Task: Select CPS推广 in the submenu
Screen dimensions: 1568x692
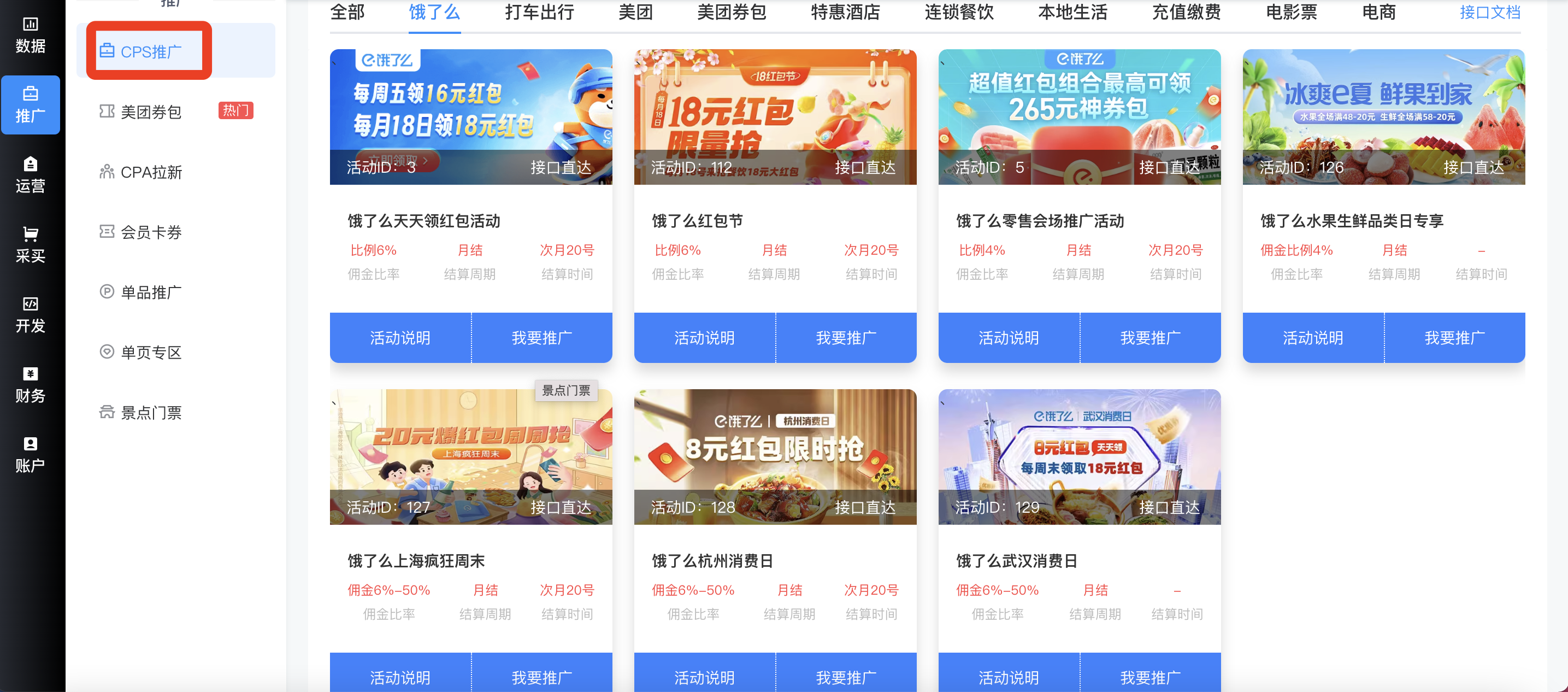Action: (150, 52)
